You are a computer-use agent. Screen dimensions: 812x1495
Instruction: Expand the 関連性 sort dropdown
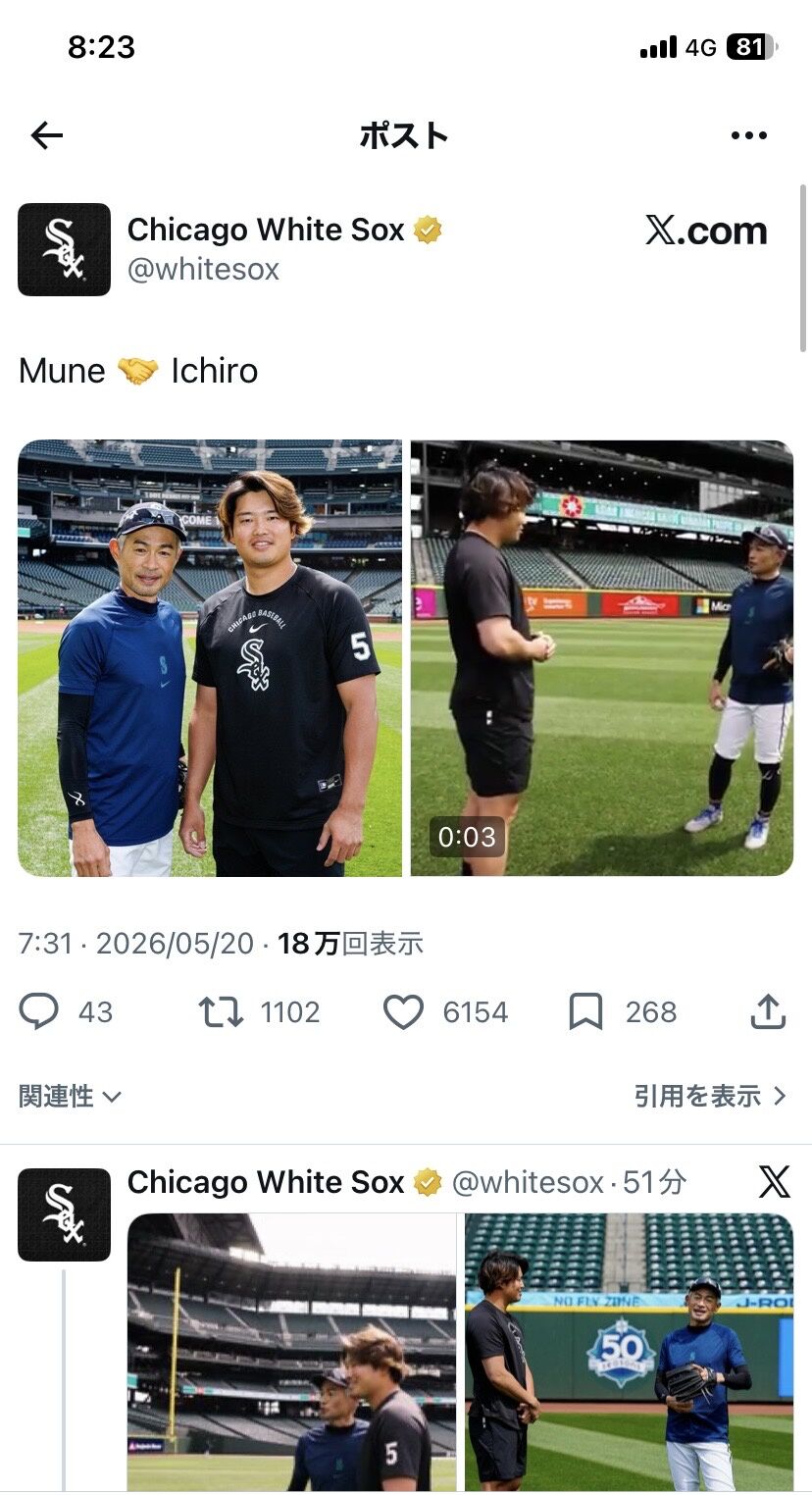click(x=70, y=1096)
